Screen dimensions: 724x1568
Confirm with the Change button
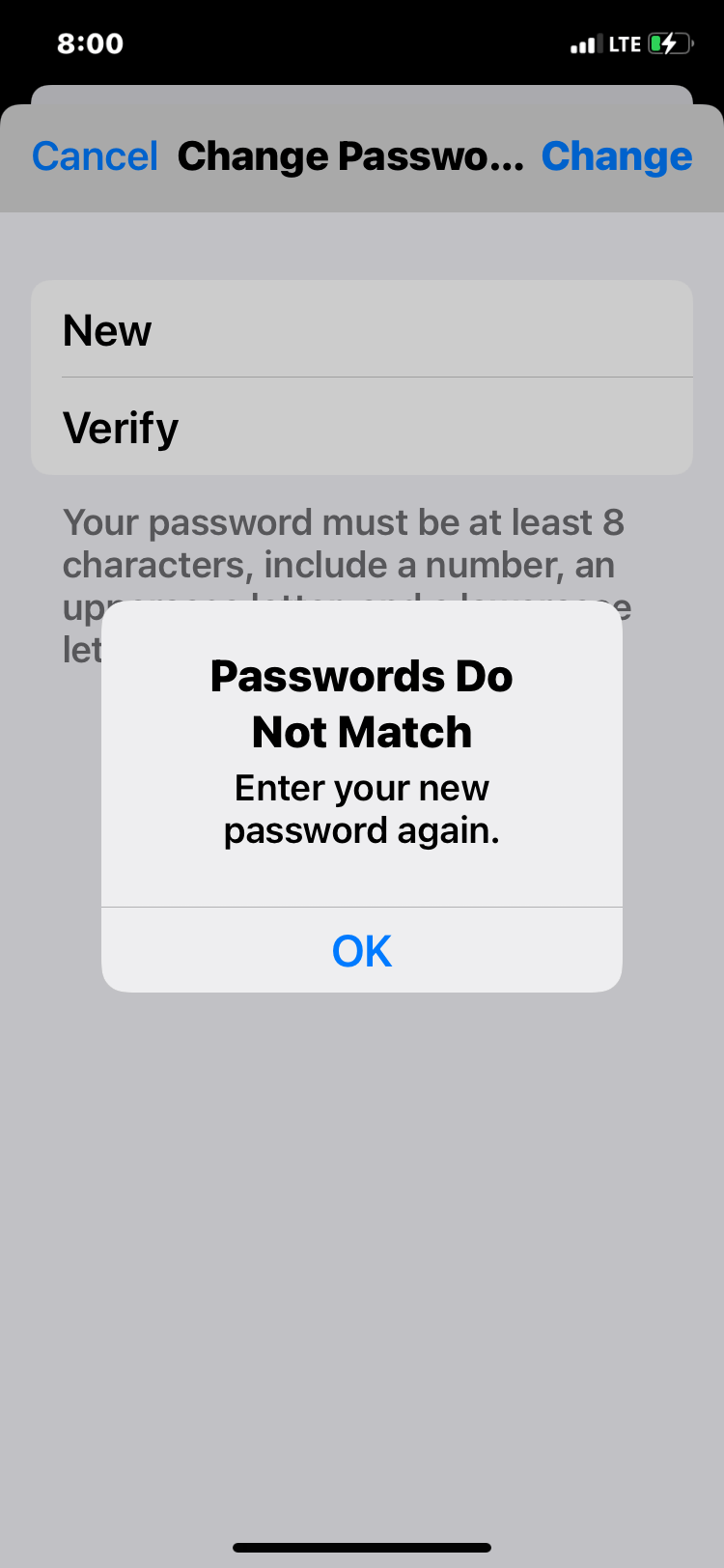pos(617,155)
